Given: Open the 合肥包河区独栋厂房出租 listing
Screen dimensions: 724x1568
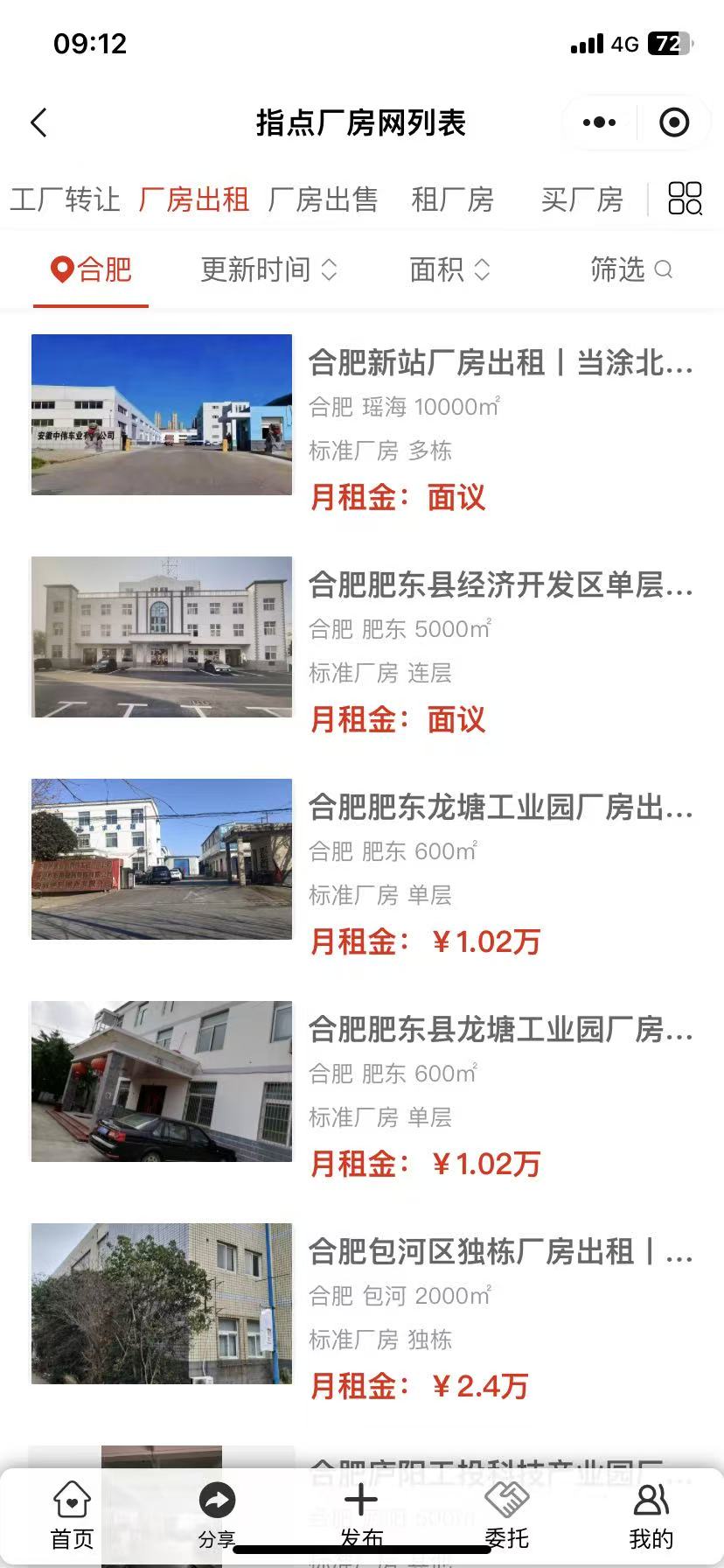Looking at the screenshot, I should coord(500,1251).
